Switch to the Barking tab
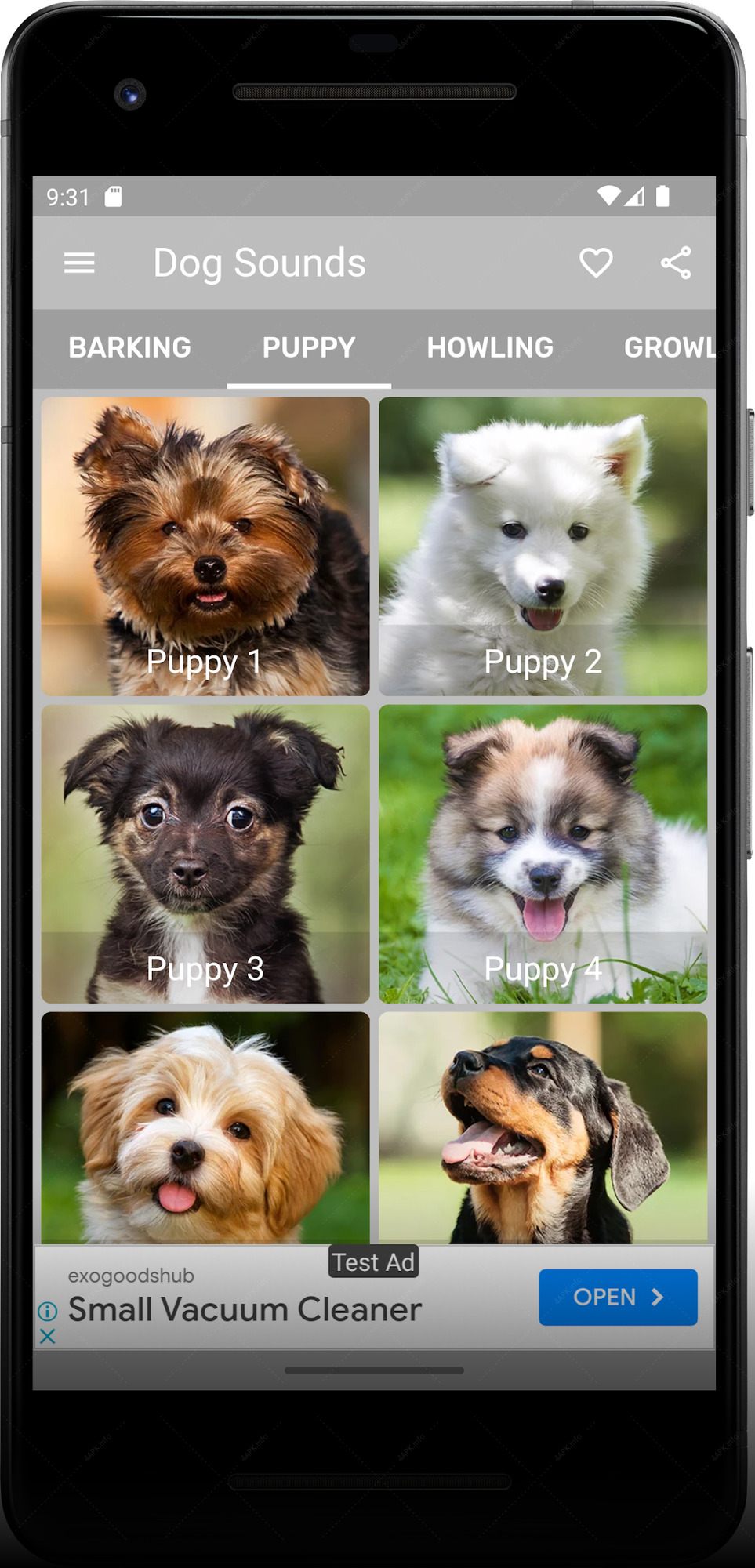Image resolution: width=755 pixels, height=1568 pixels. tap(130, 347)
